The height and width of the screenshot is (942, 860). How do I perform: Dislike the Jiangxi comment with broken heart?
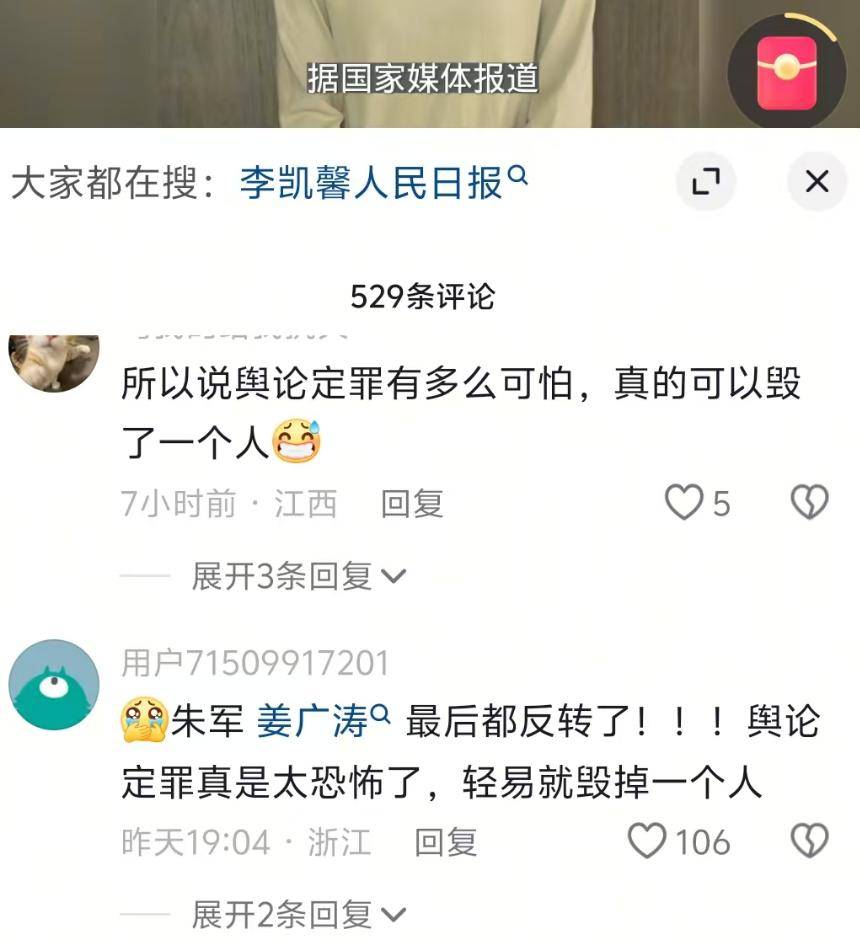click(x=809, y=503)
